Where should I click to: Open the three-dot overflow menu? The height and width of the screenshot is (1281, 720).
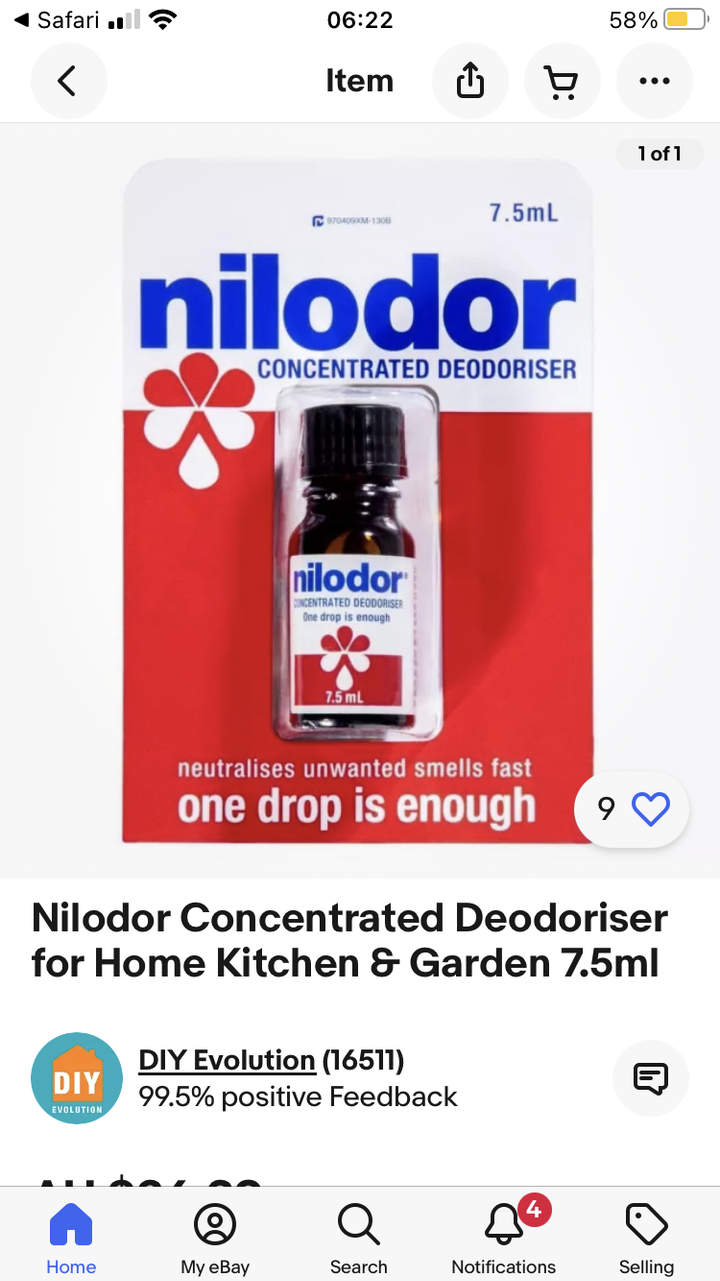[x=654, y=81]
